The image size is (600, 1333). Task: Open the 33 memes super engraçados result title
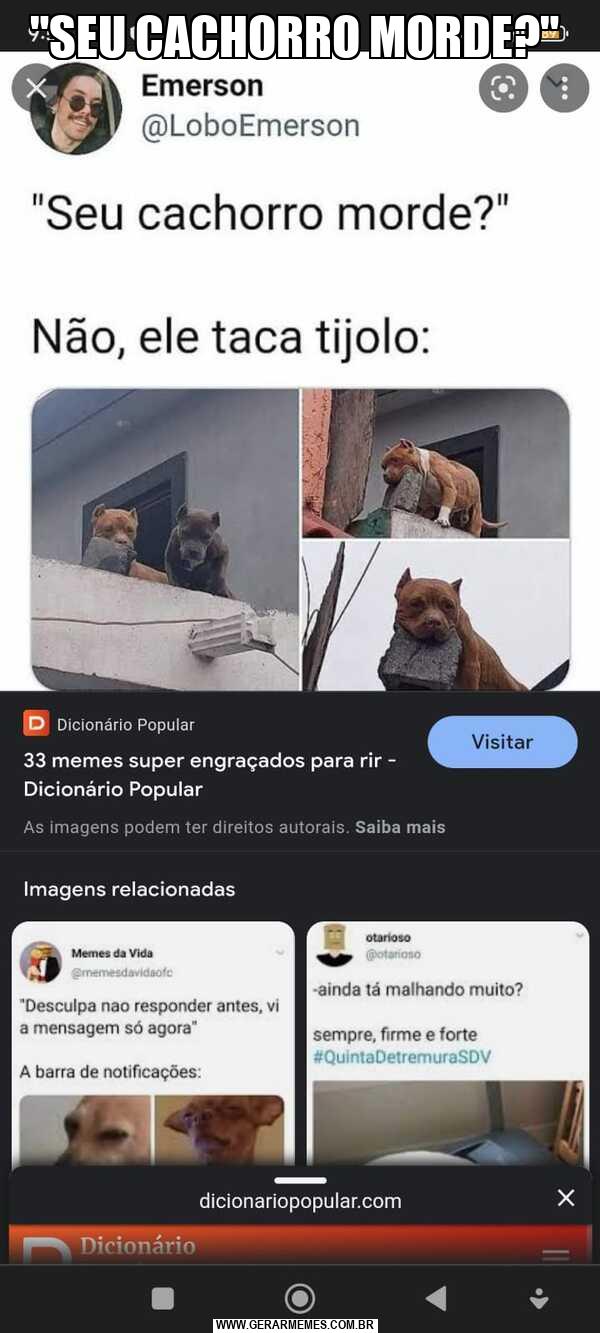tap(210, 775)
